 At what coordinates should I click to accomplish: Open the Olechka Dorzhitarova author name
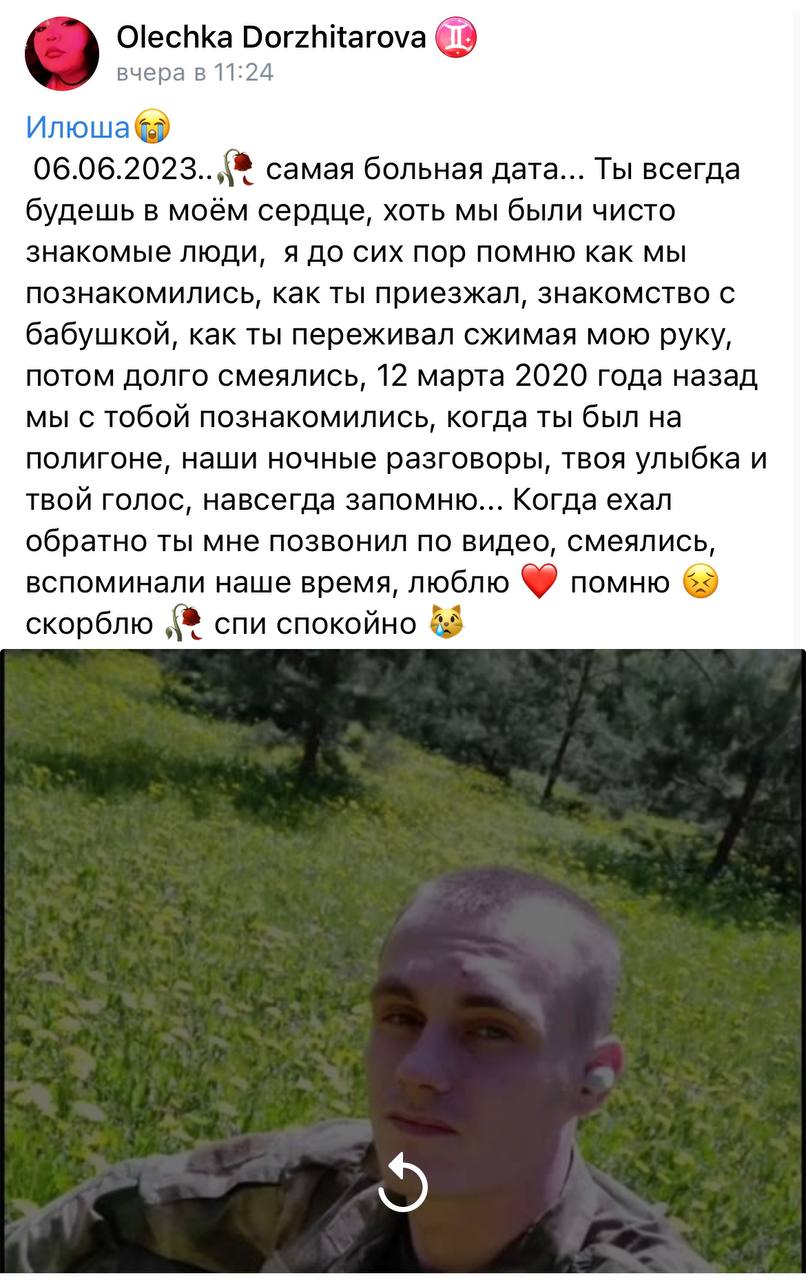coord(271,38)
